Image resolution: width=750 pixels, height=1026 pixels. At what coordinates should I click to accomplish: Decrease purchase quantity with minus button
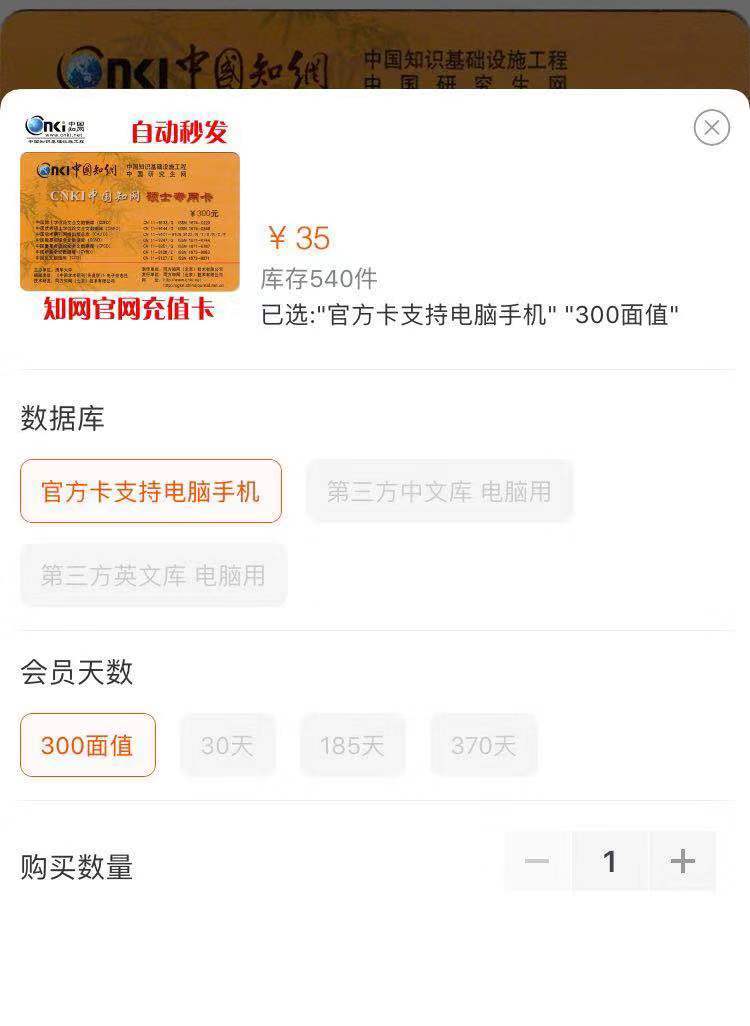click(537, 861)
